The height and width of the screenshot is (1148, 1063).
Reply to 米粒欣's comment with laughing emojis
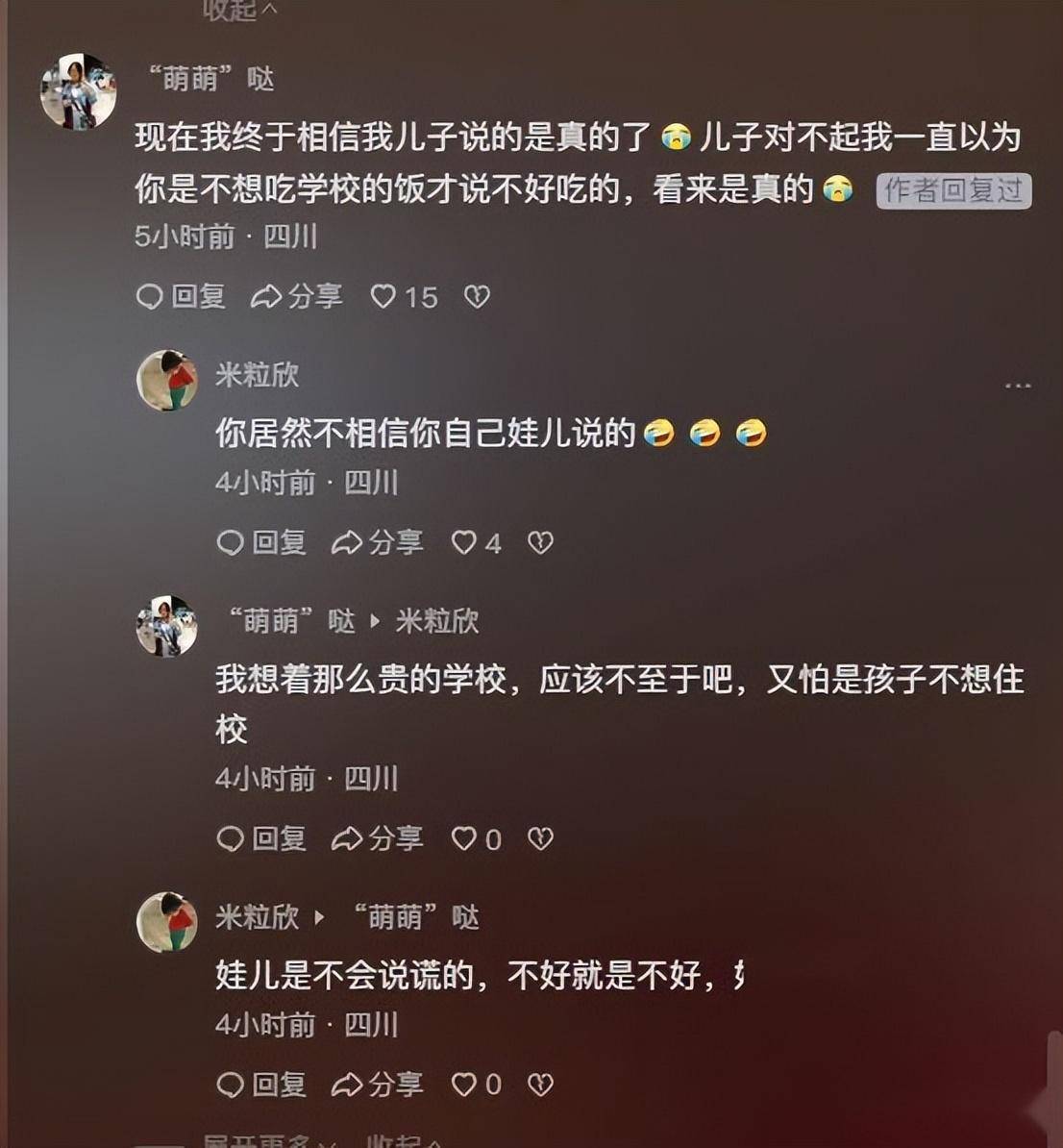tap(261, 542)
